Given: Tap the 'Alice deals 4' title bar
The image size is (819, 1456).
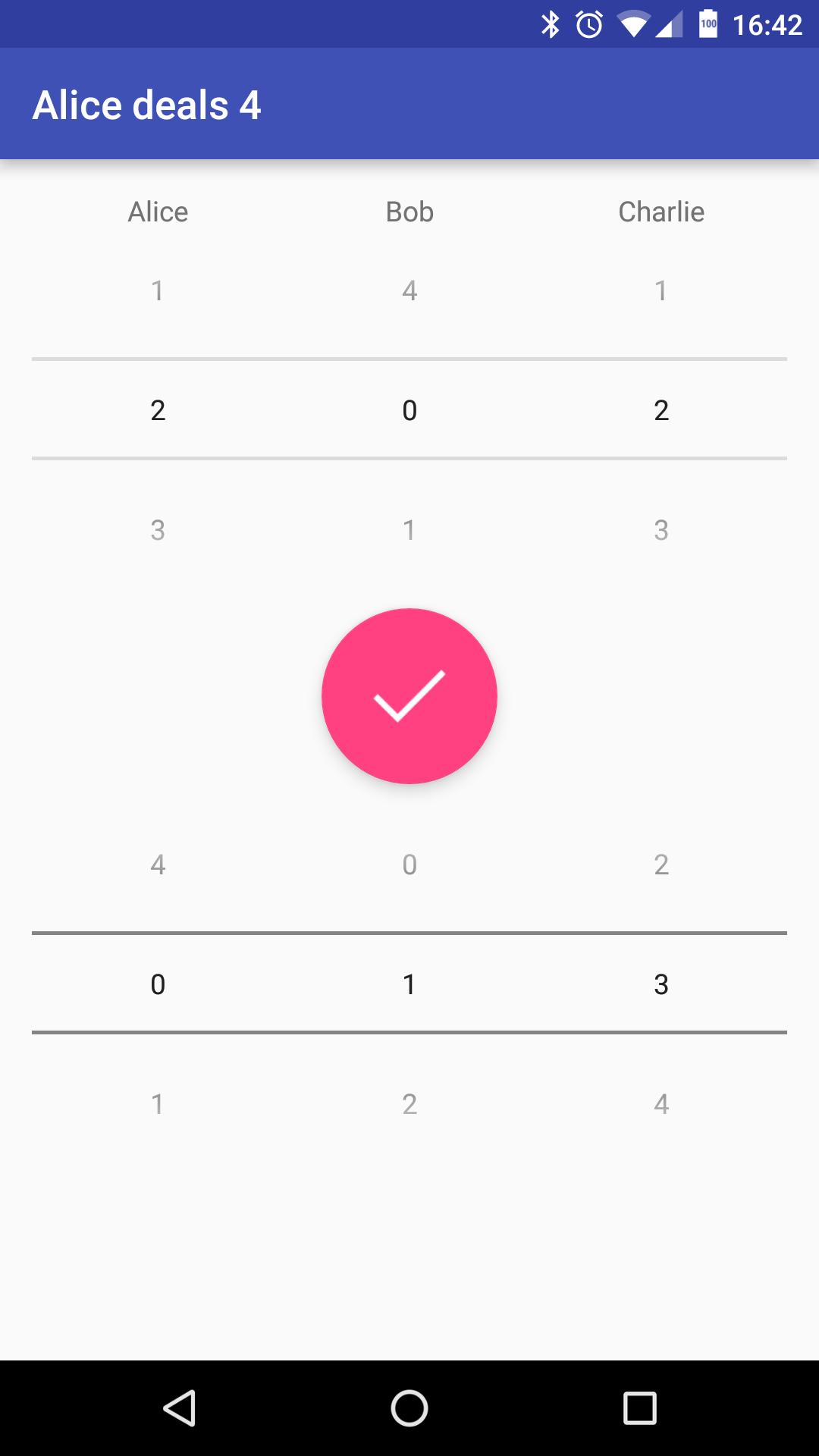Looking at the screenshot, I should tap(147, 105).
